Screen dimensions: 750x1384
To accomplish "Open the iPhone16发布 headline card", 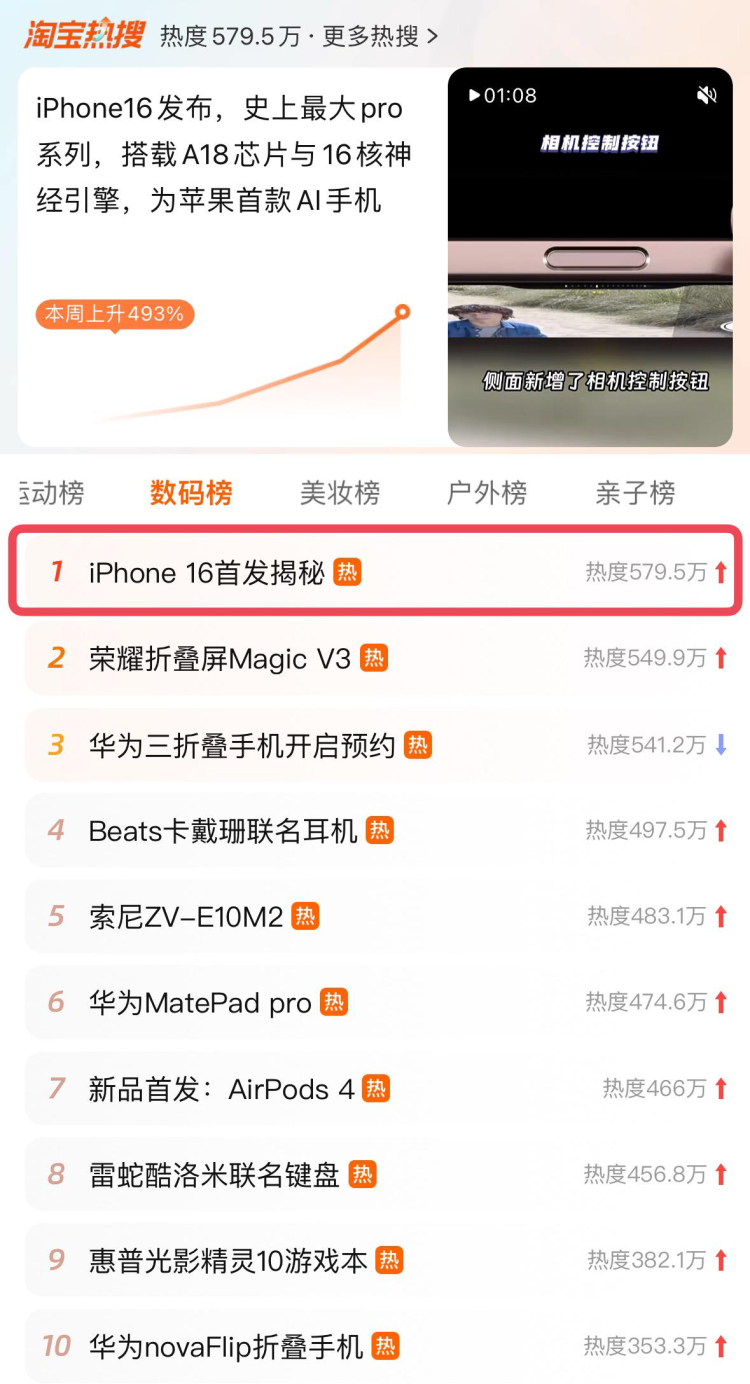I will pyautogui.click(x=224, y=155).
